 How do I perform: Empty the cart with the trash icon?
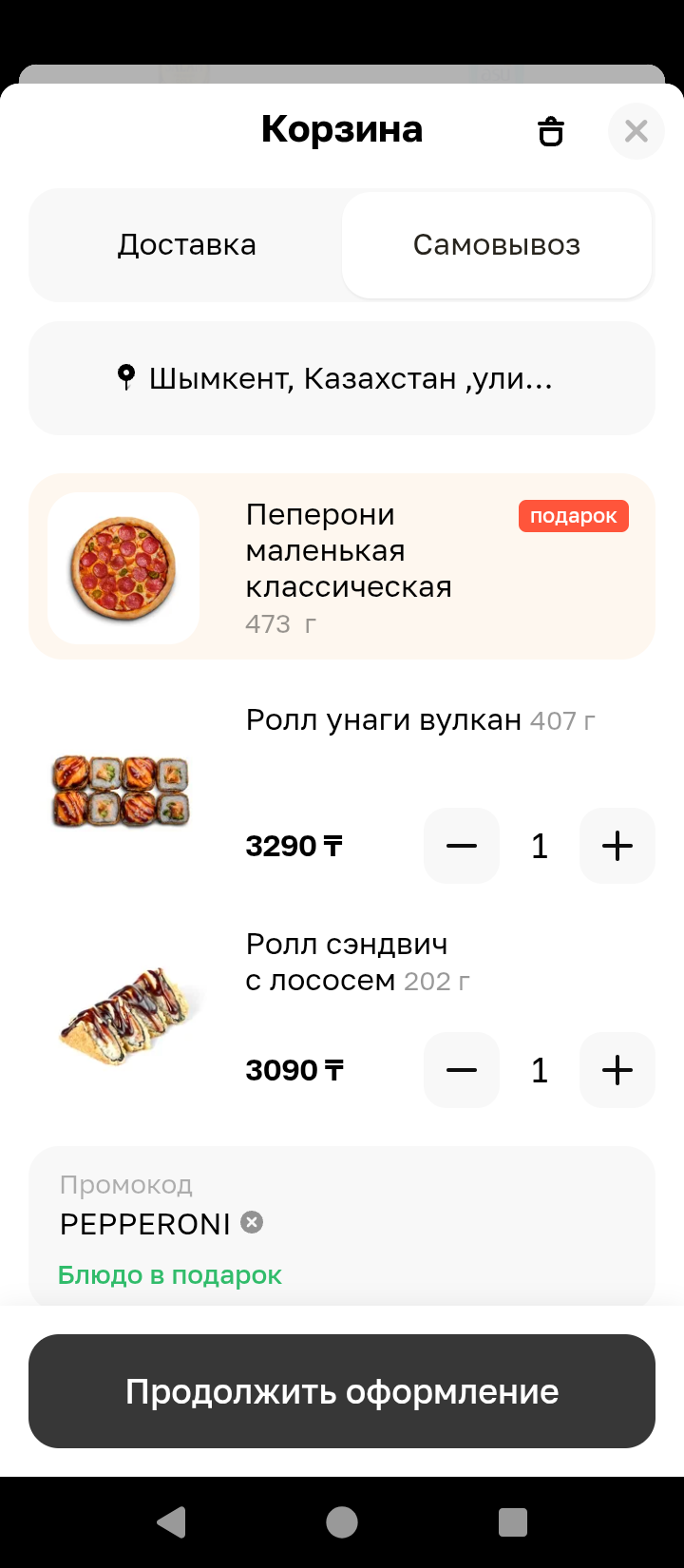(x=551, y=131)
